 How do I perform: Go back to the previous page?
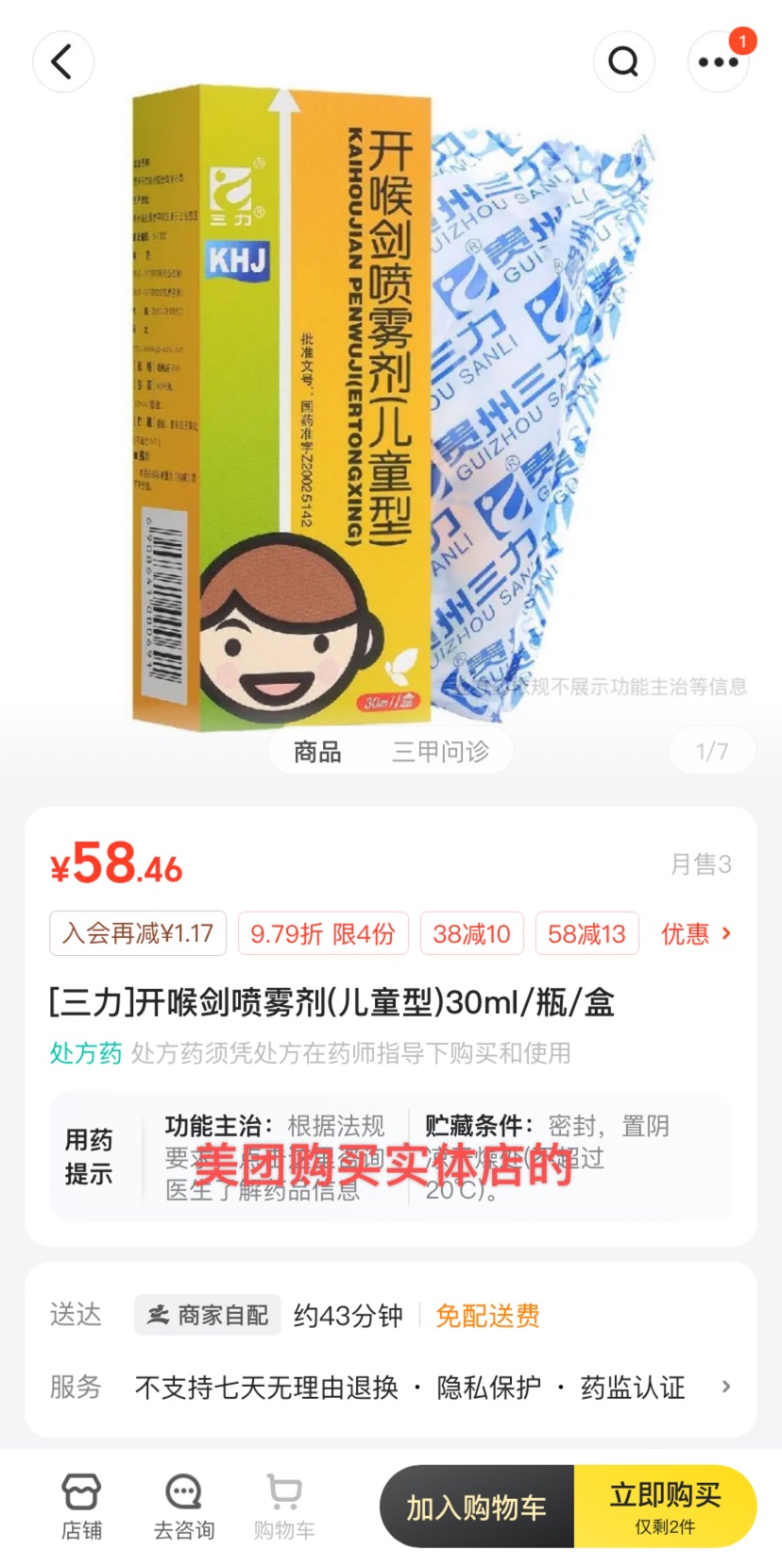pos(62,62)
